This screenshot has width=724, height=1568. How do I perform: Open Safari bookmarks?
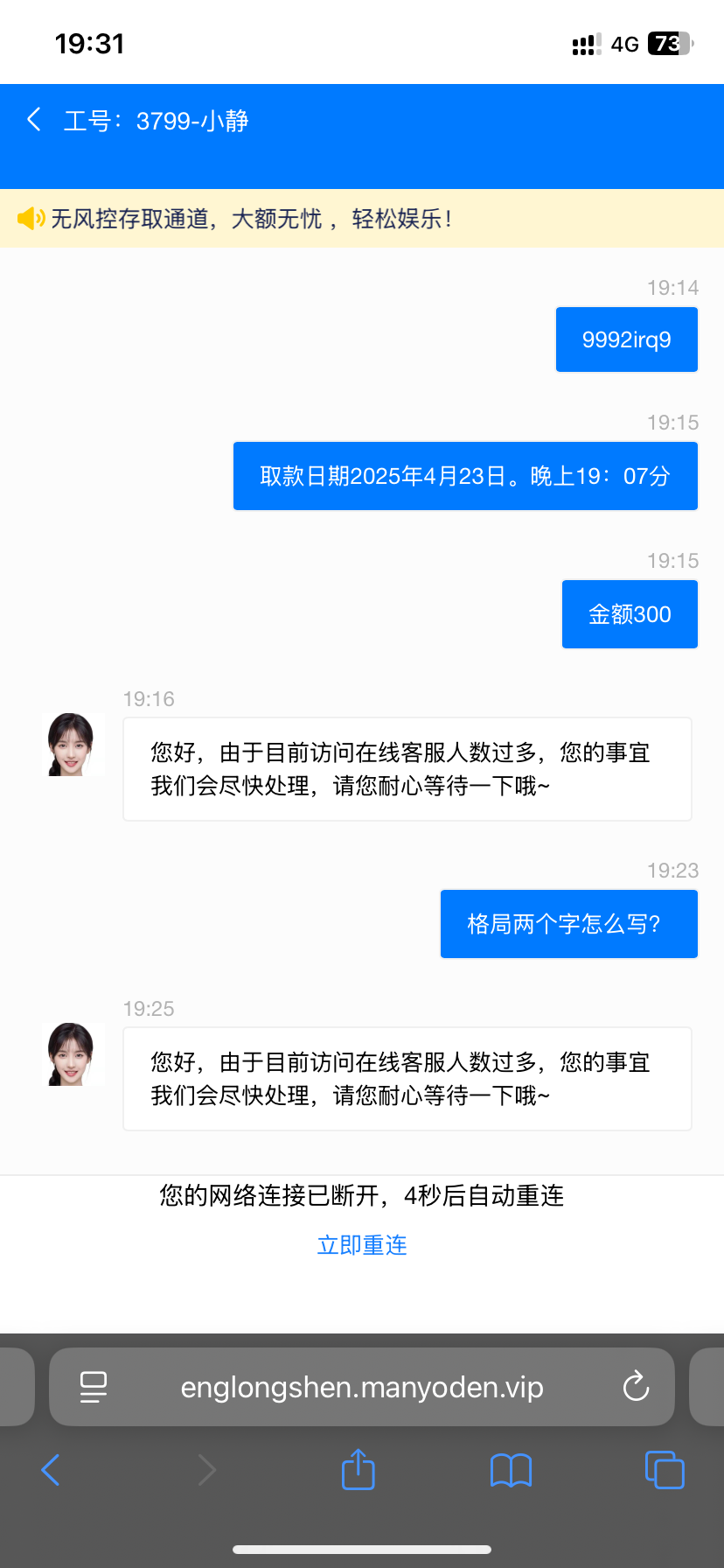tap(511, 1470)
